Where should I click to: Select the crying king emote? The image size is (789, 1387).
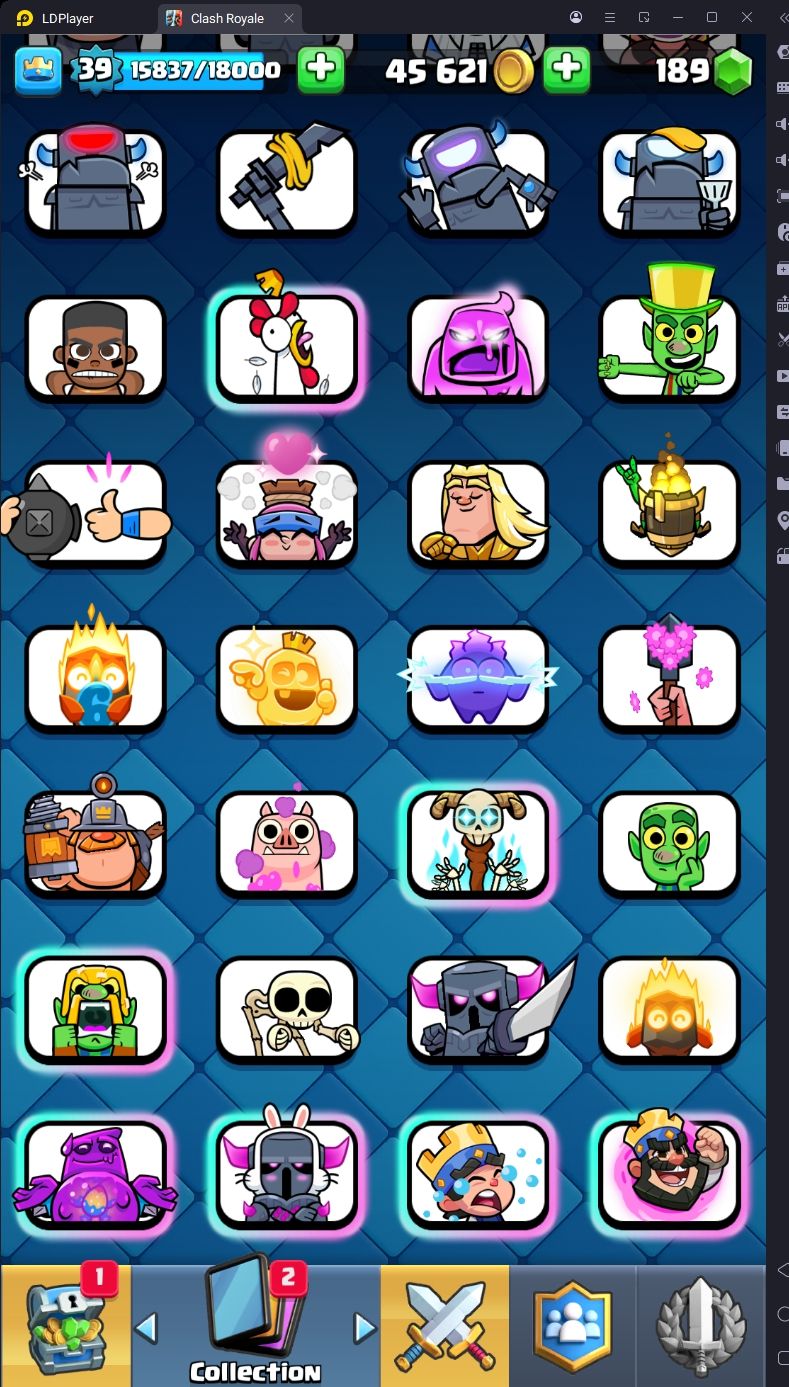coord(478,1174)
